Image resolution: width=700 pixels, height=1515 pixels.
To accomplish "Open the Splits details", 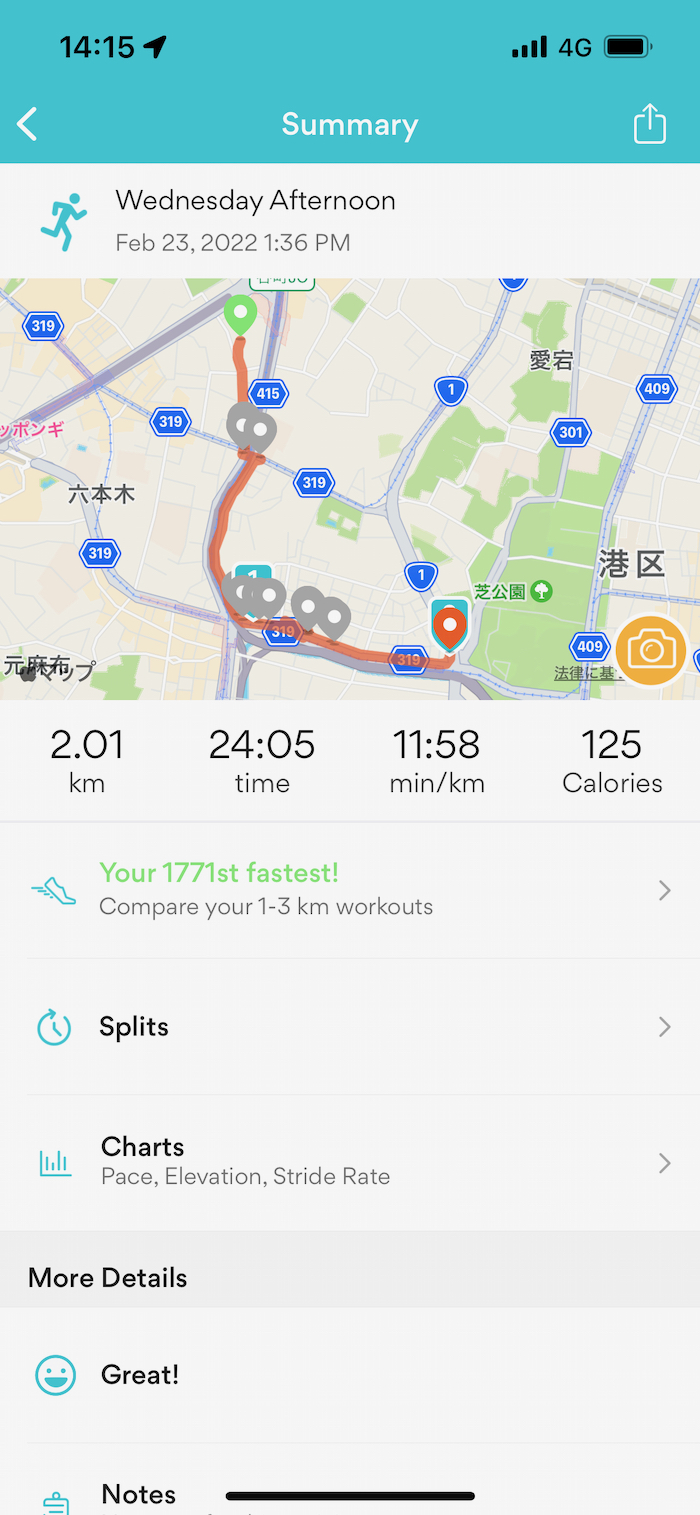I will 350,1027.
